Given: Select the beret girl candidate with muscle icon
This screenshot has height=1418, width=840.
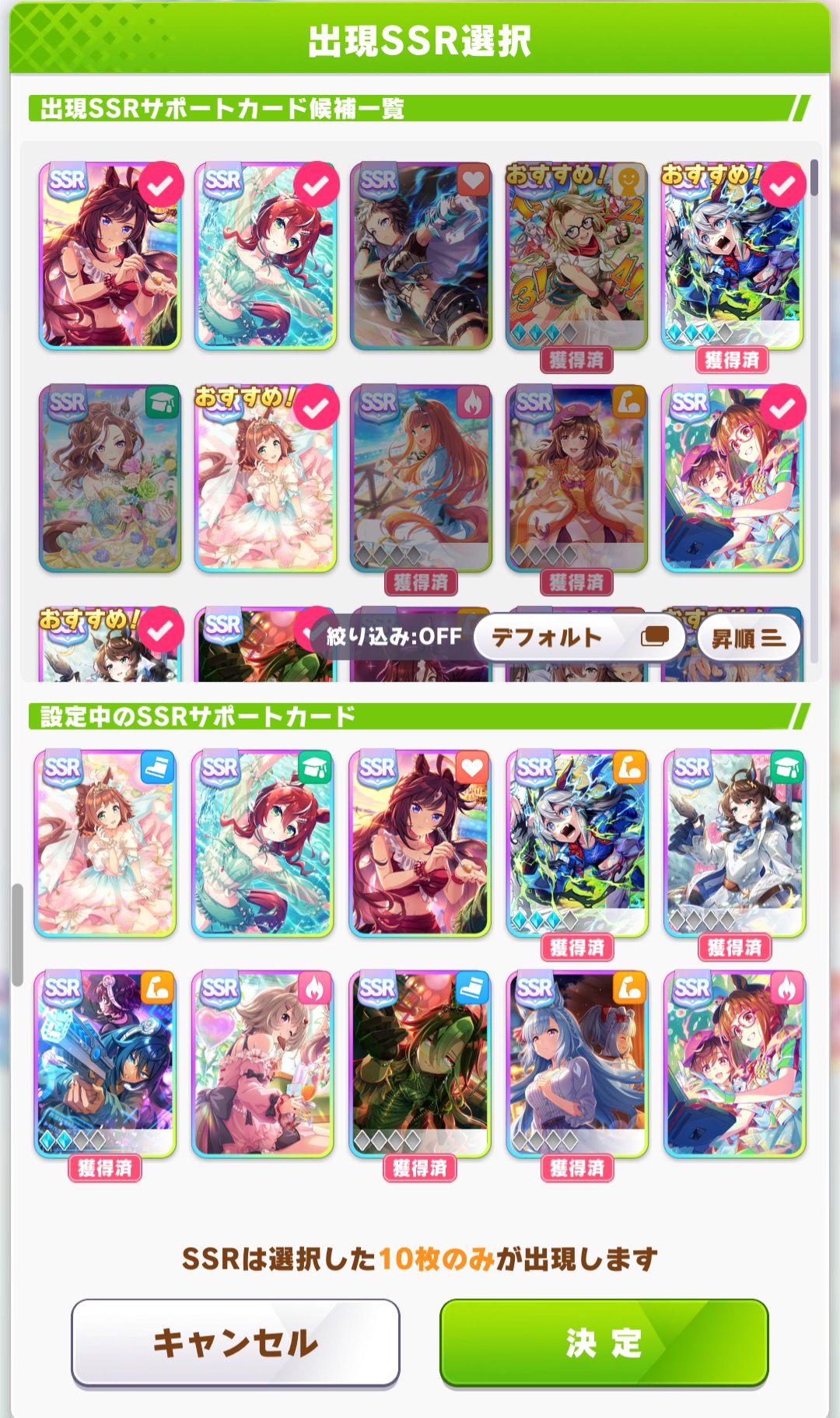Looking at the screenshot, I should [576, 479].
